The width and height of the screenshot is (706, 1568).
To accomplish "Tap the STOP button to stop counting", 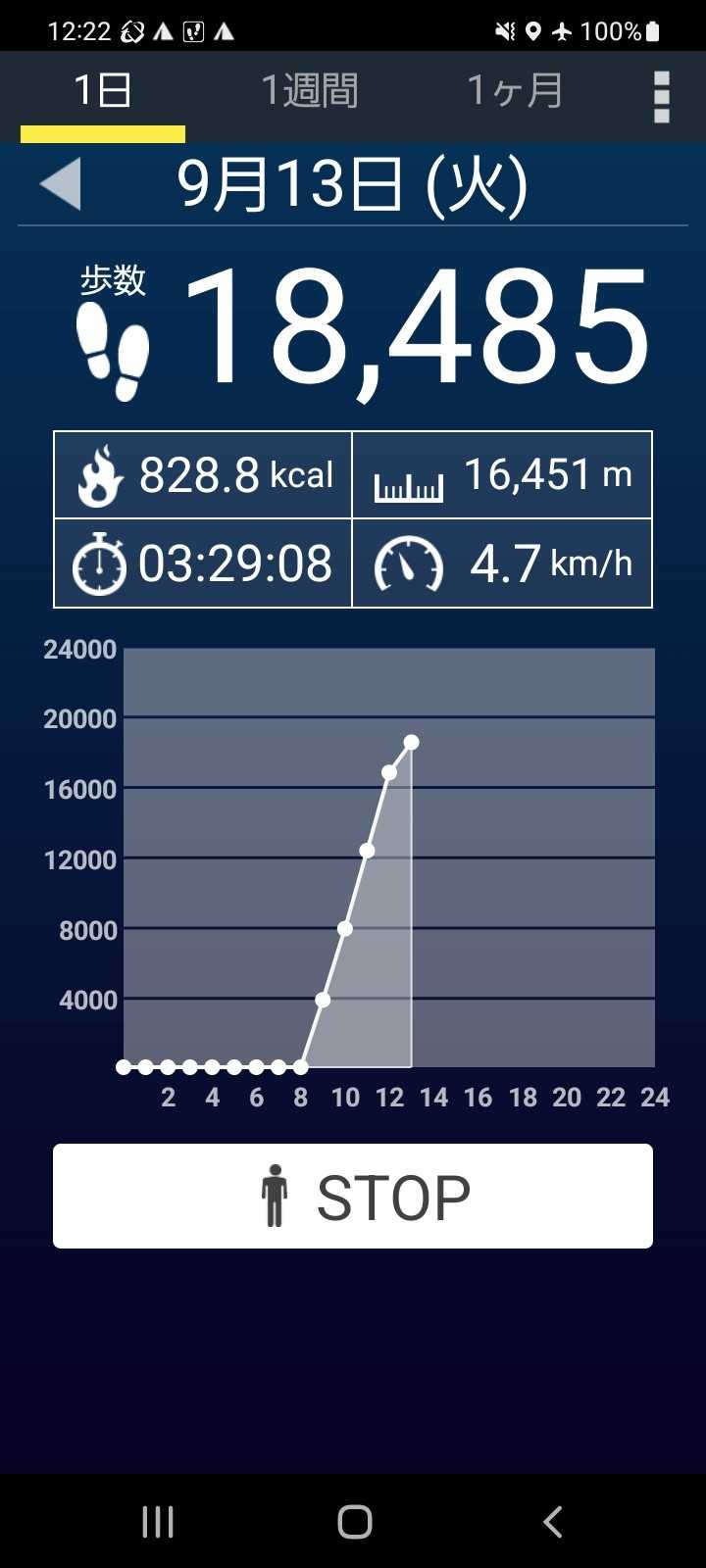I will [353, 1196].
